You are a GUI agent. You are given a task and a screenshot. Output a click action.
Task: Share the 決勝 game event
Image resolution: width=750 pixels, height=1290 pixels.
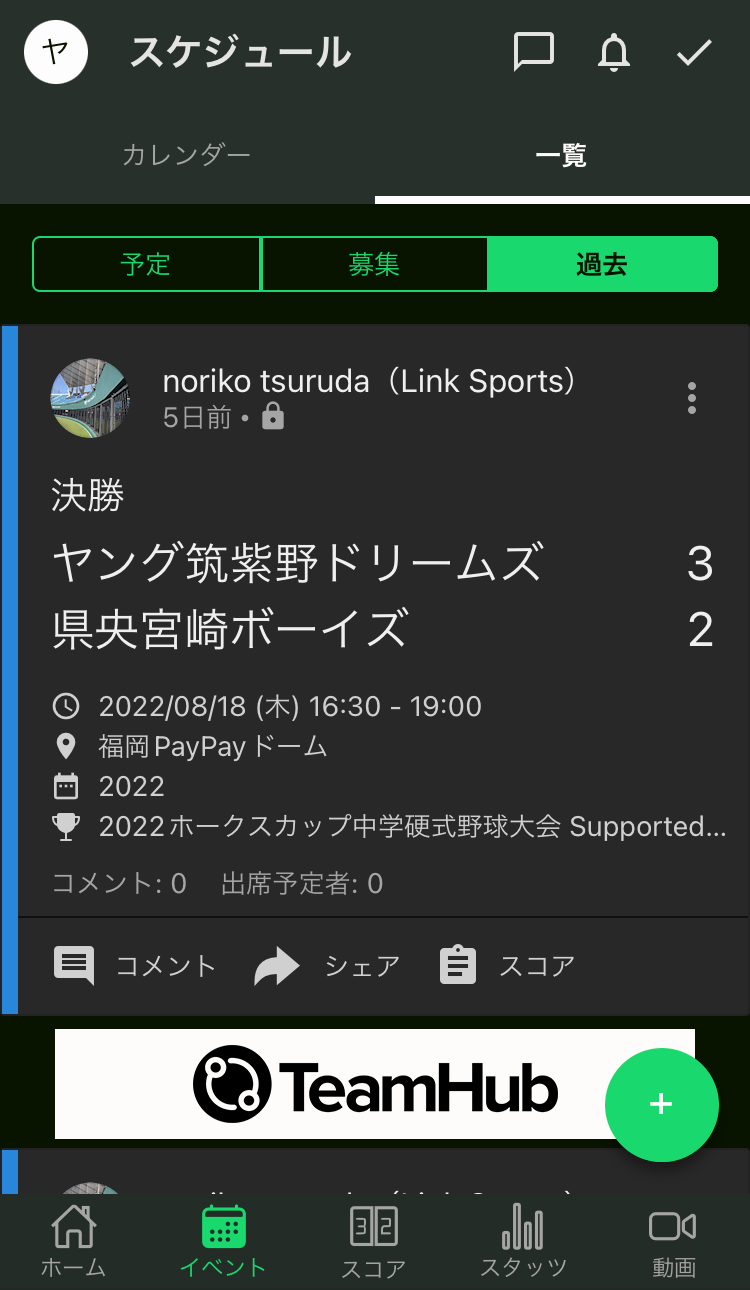(327, 966)
